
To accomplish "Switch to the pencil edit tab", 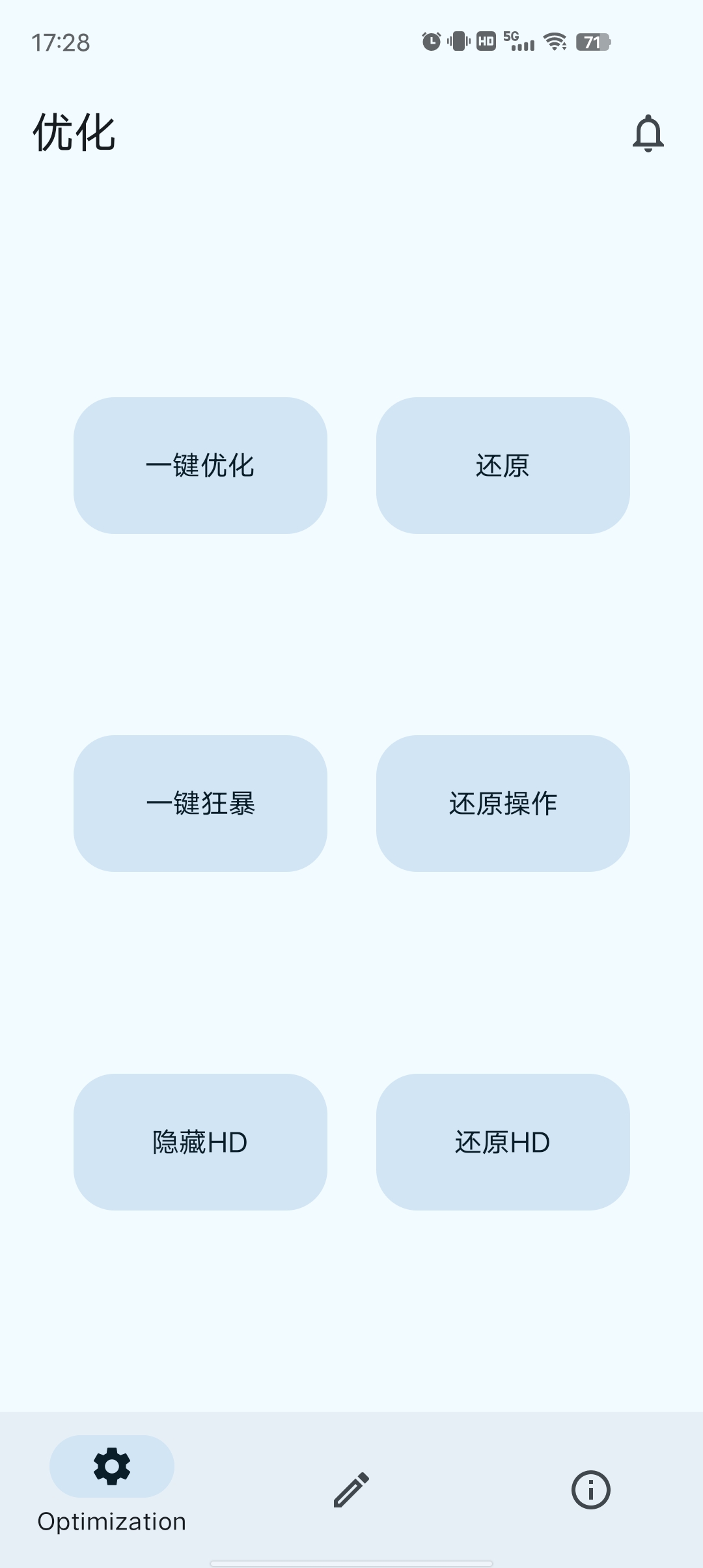I will 351,1490.
